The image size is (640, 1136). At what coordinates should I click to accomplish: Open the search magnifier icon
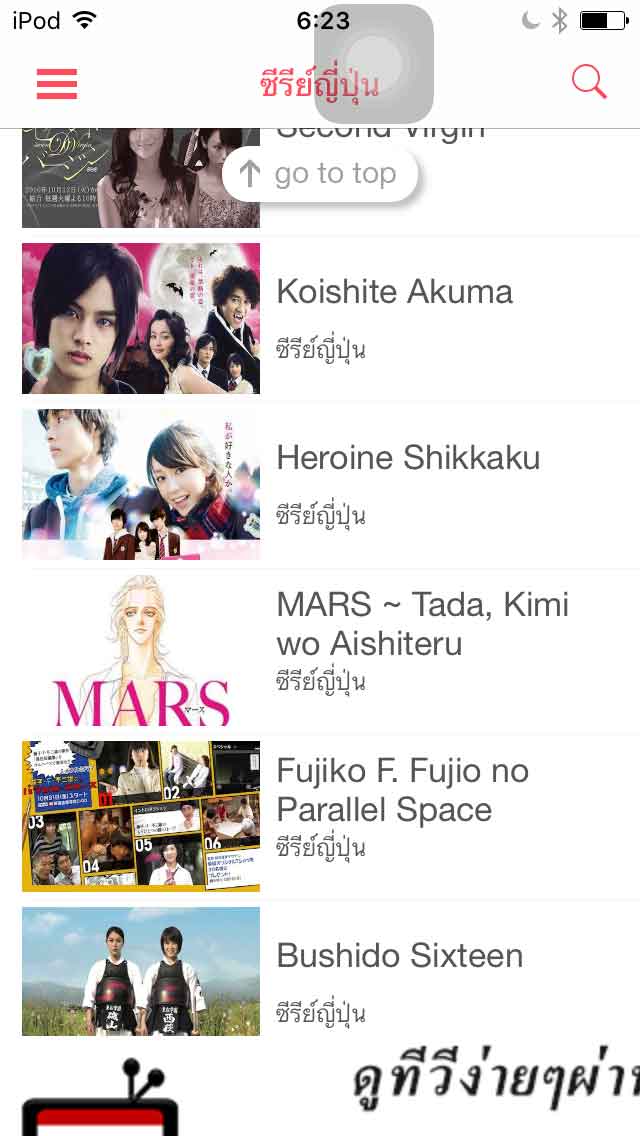589,81
